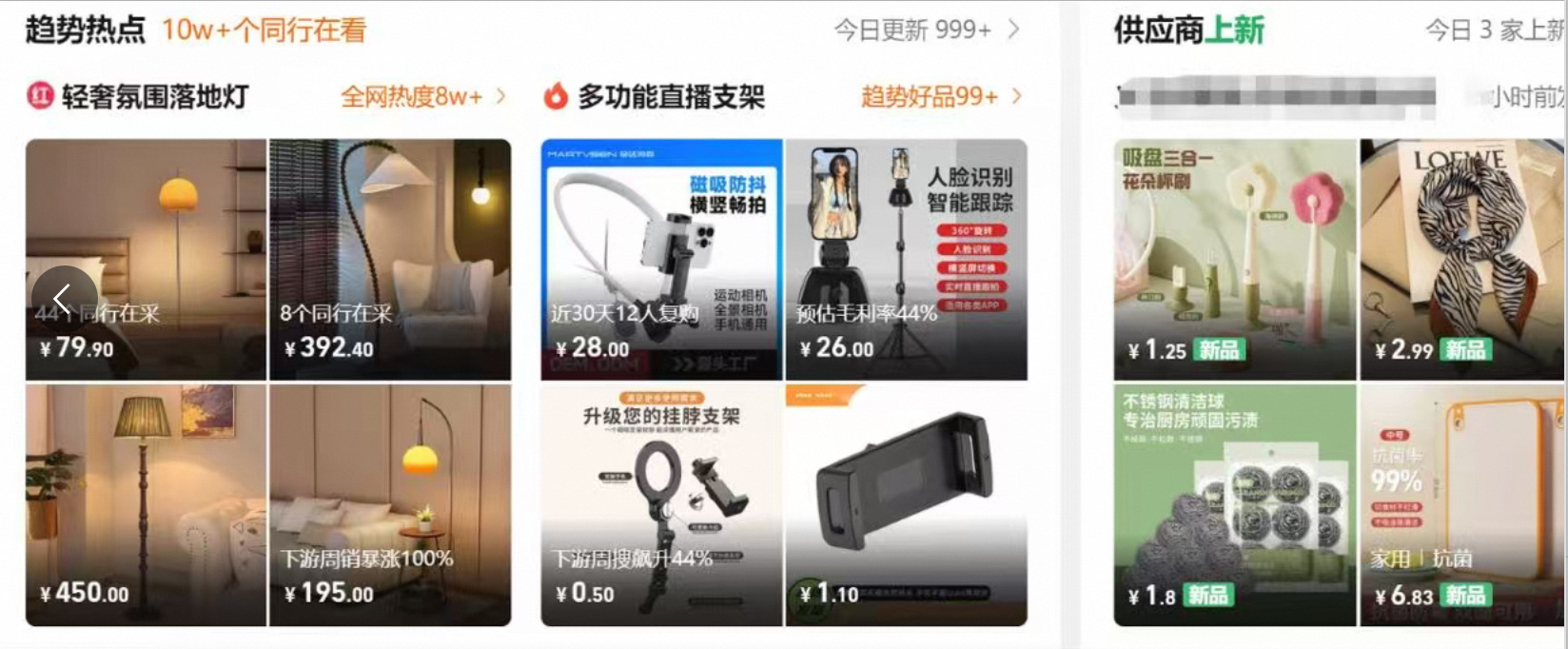View the ¥392.40 floor lamp item

pos(390,259)
